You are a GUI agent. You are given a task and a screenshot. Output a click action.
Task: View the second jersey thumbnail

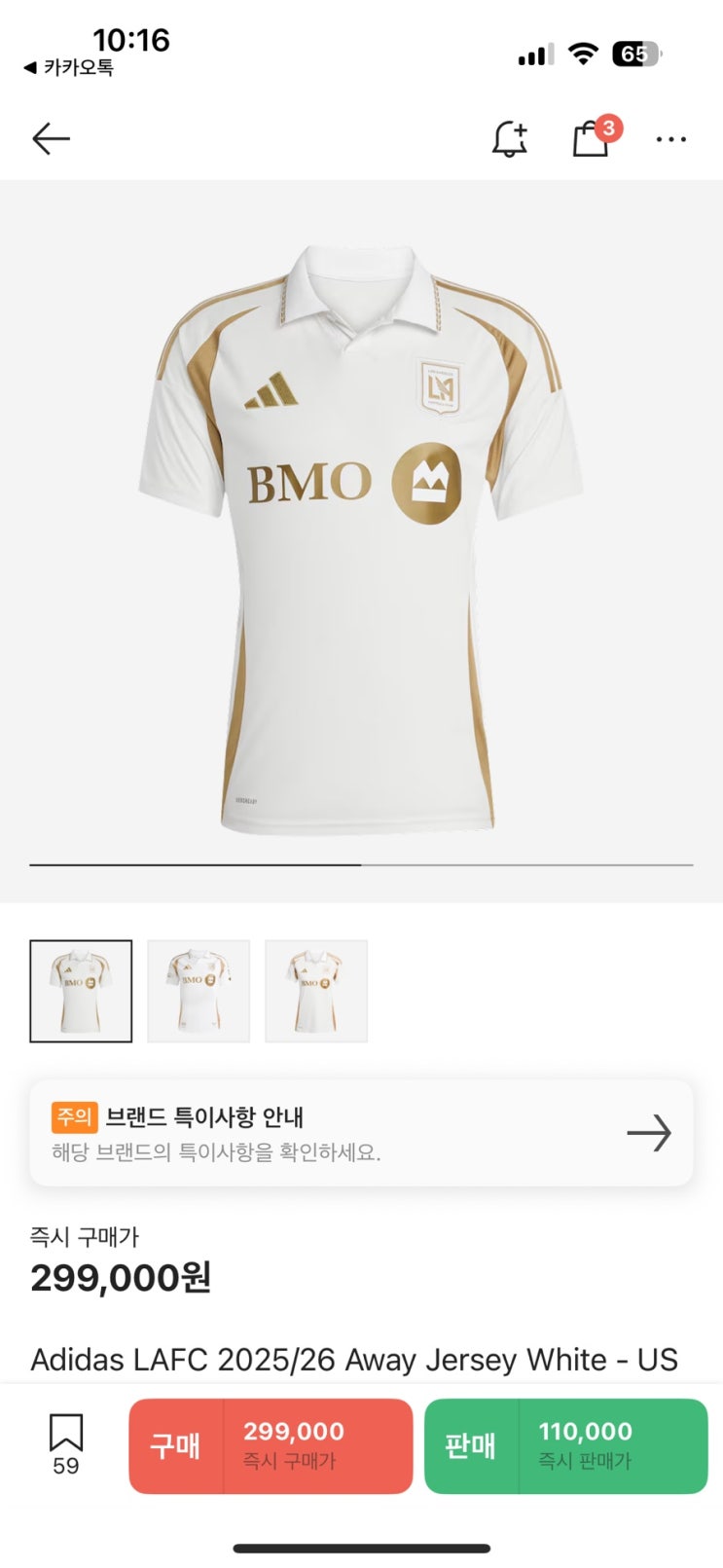click(x=199, y=991)
